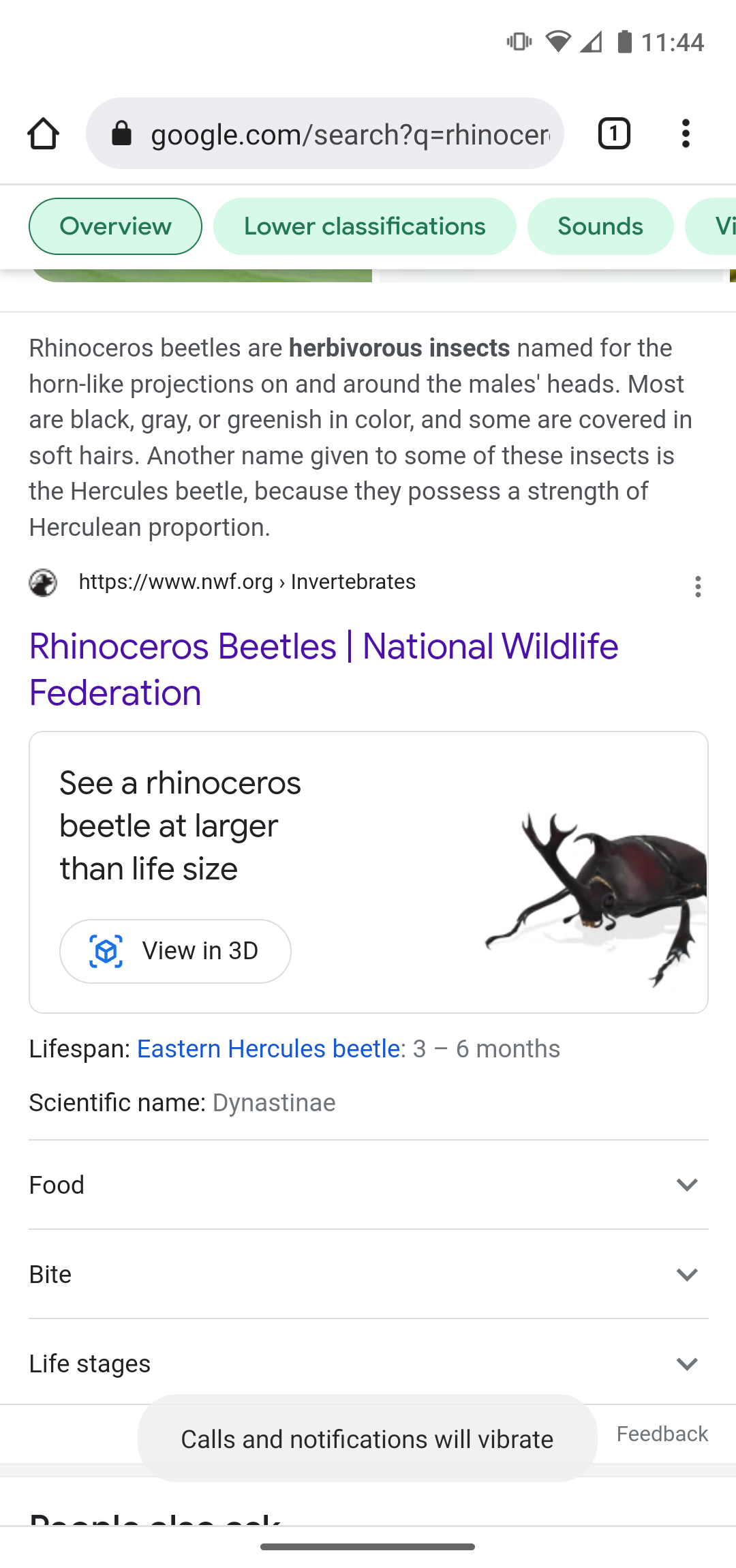Screen dimensions: 736x1568
Task: Select the Lower classifications filter chip
Action: (x=365, y=226)
